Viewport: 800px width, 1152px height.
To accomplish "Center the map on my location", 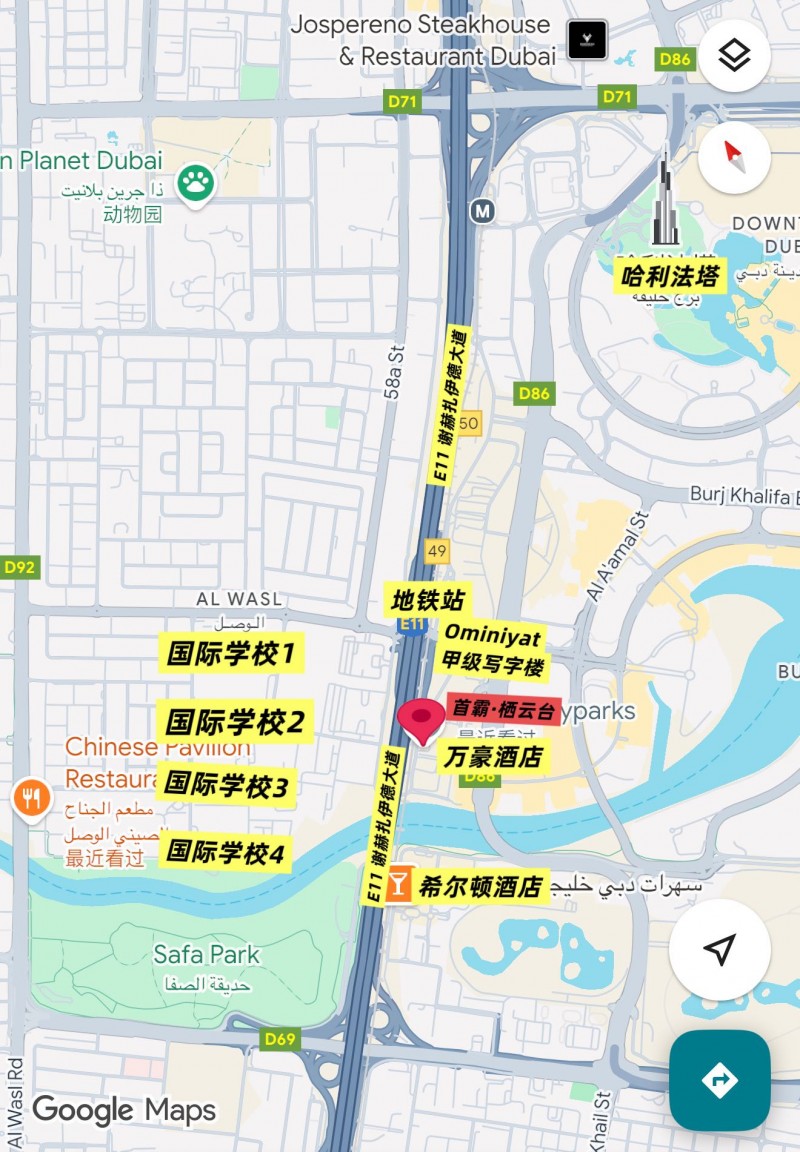I will click(719, 950).
